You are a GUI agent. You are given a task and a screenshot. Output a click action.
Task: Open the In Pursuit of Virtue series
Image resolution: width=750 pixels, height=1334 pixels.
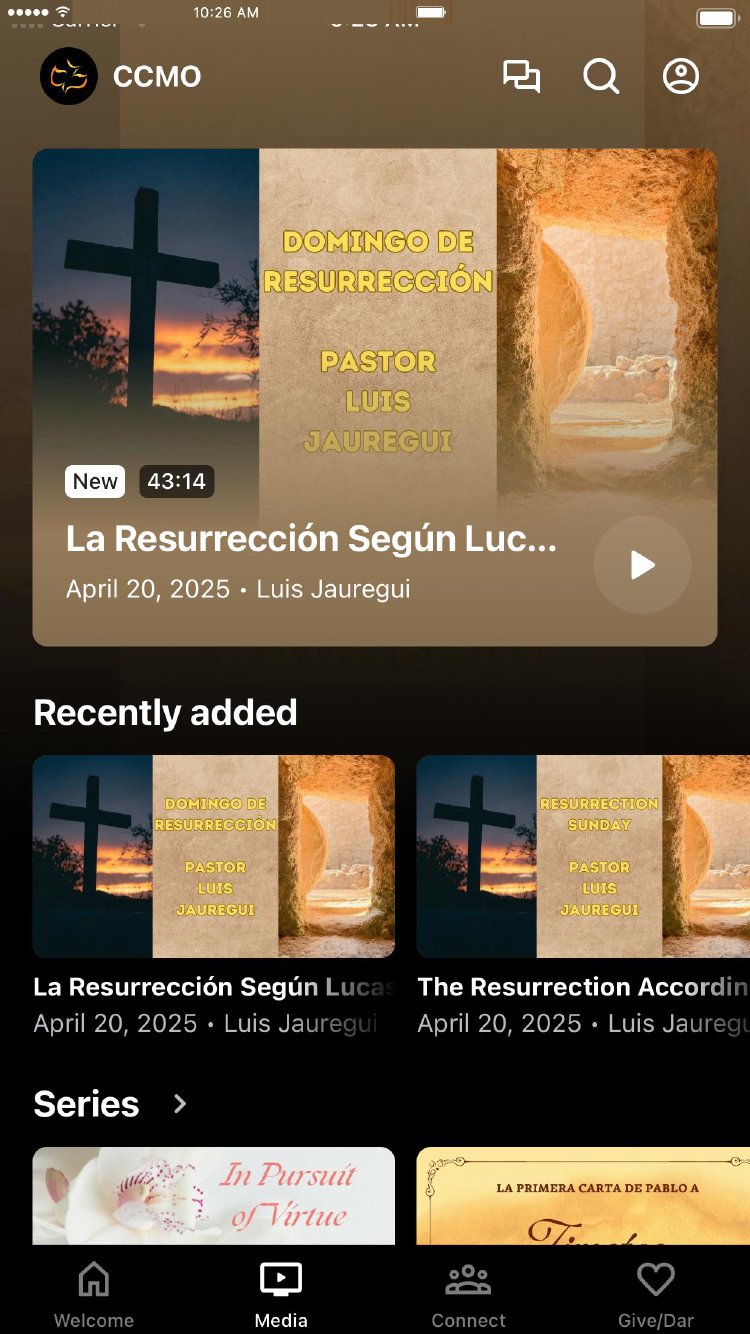pyautogui.click(x=214, y=1195)
